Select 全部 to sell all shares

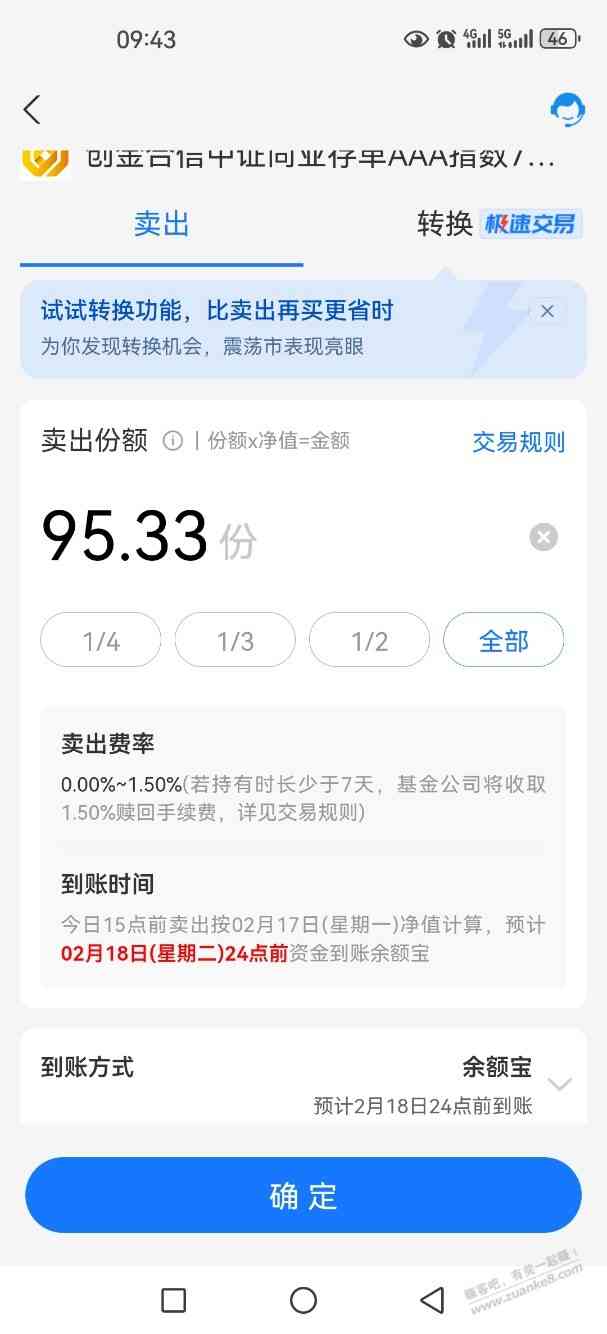click(x=503, y=640)
